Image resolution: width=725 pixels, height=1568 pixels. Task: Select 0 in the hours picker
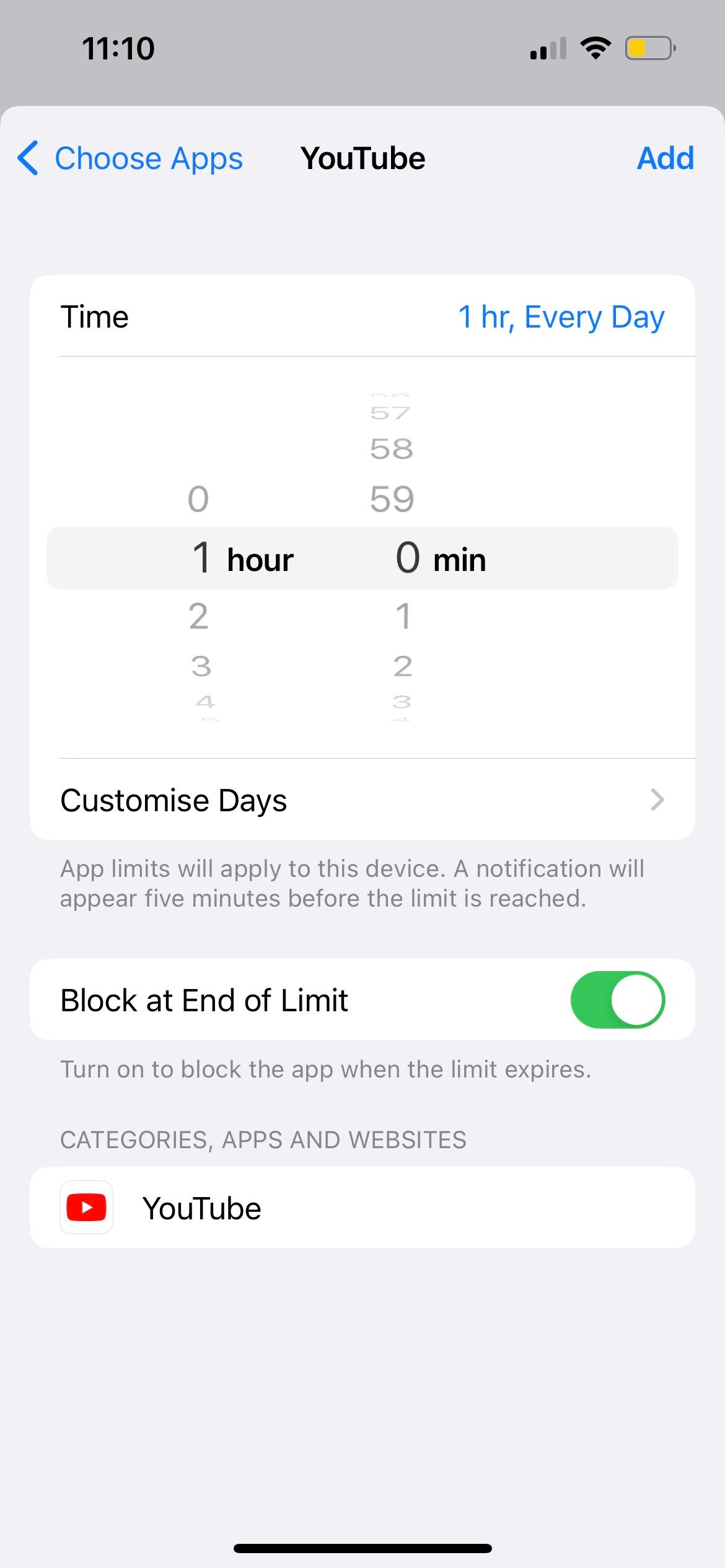(x=198, y=499)
